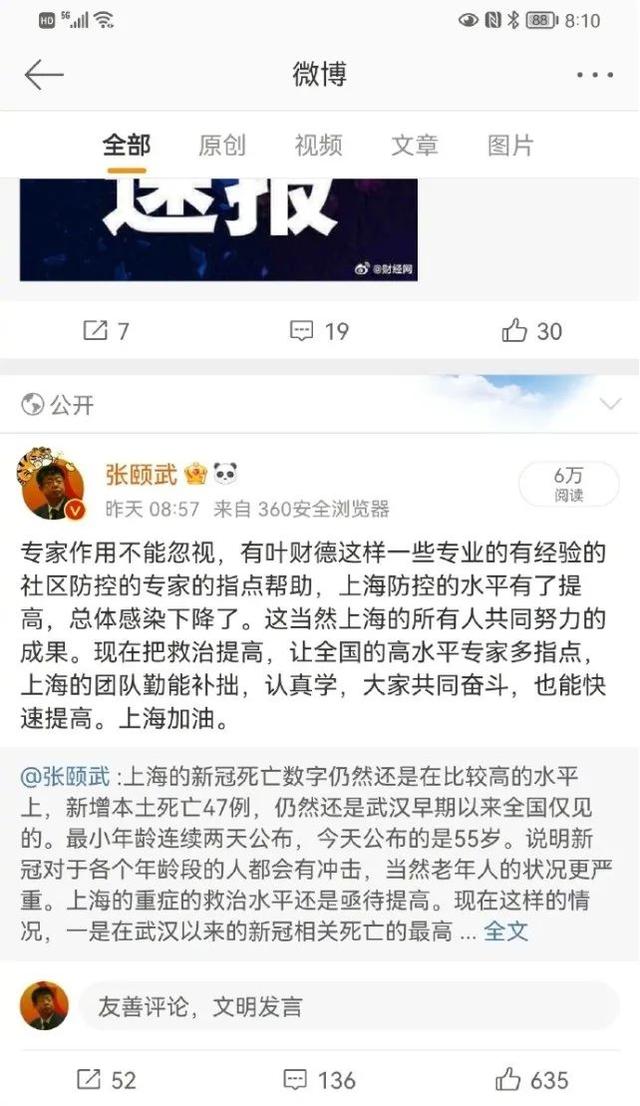Switch to the 图片 tab
Viewport: 640px width, 1106px height.
click(510, 145)
